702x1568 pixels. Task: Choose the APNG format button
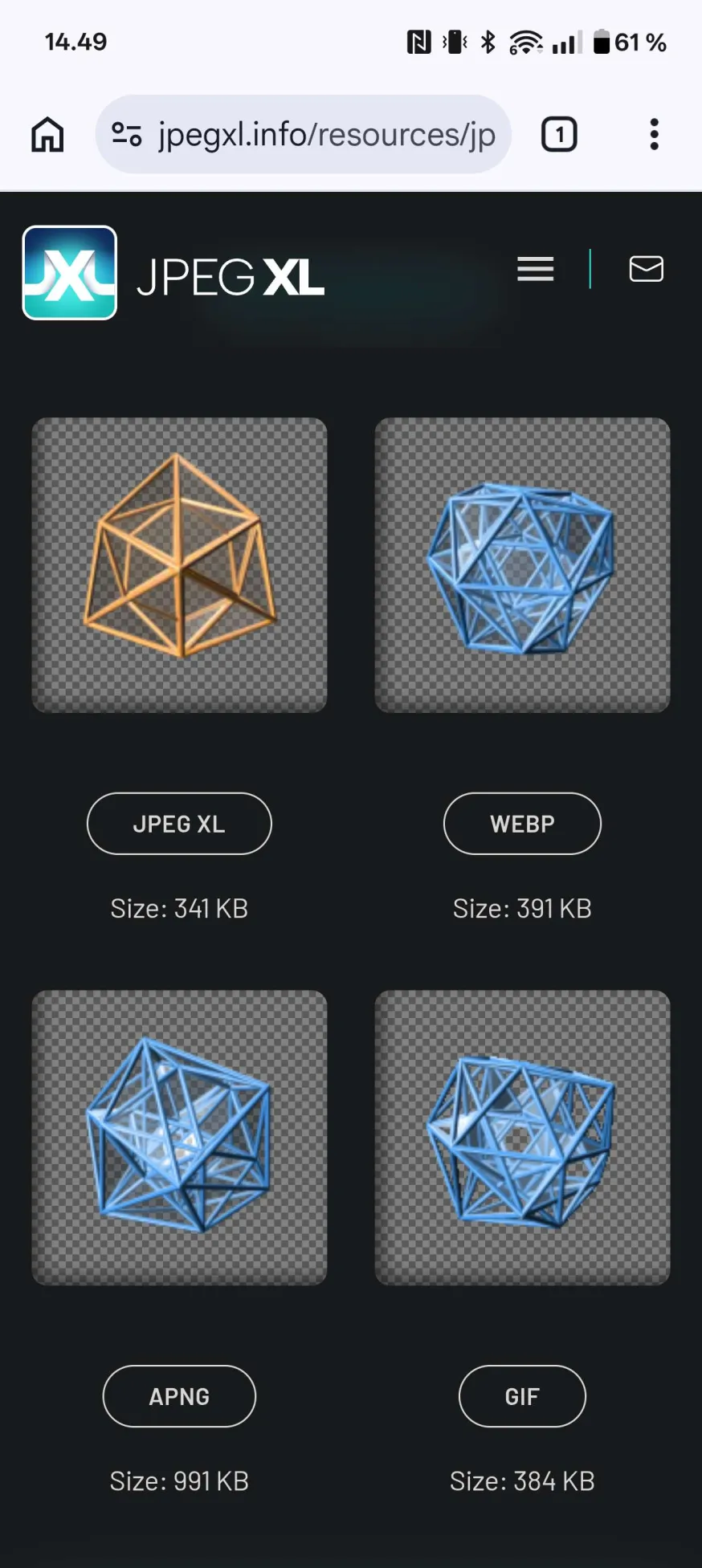[x=179, y=1396]
